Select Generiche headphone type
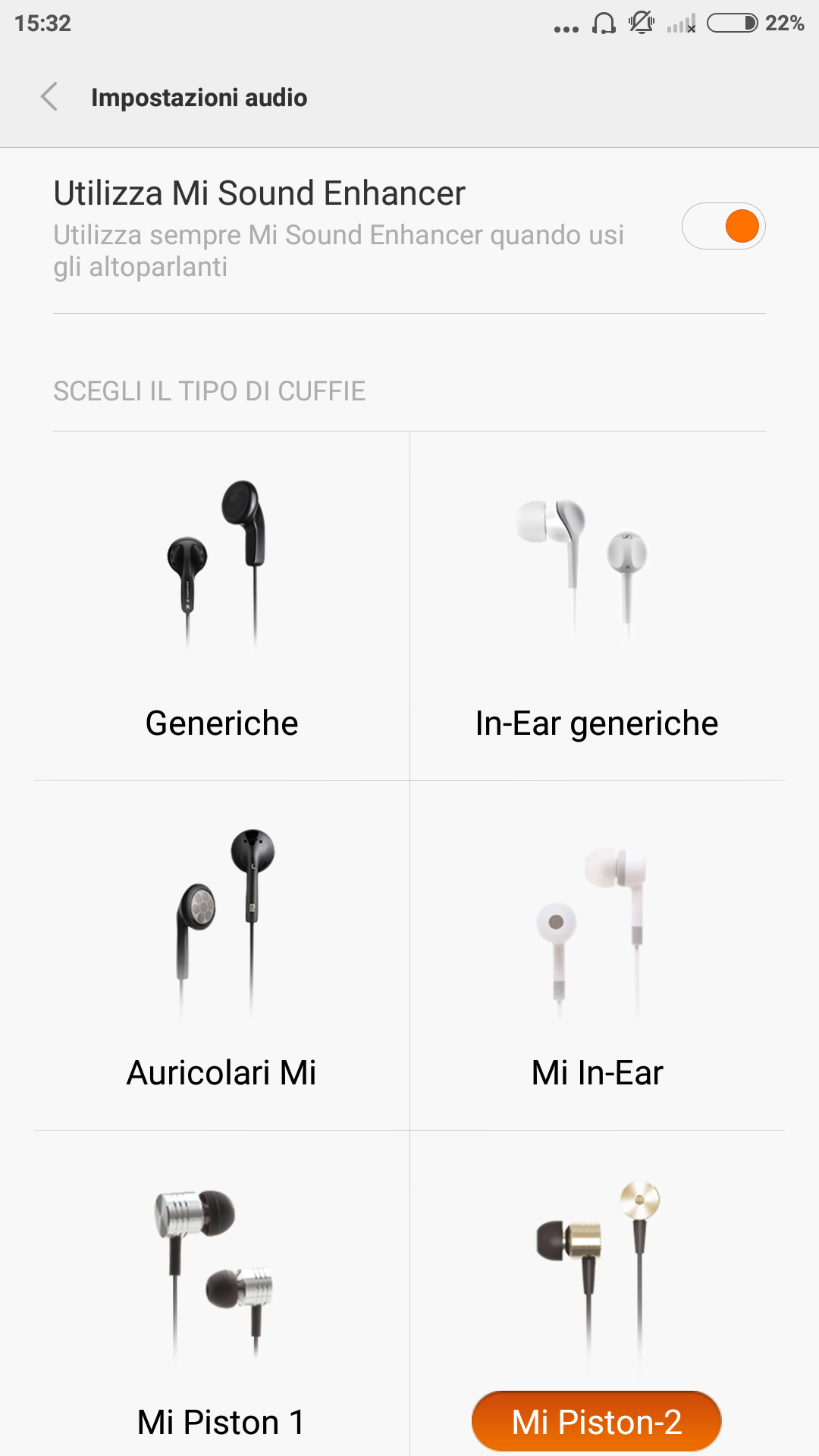The image size is (819, 1456). pos(221,607)
